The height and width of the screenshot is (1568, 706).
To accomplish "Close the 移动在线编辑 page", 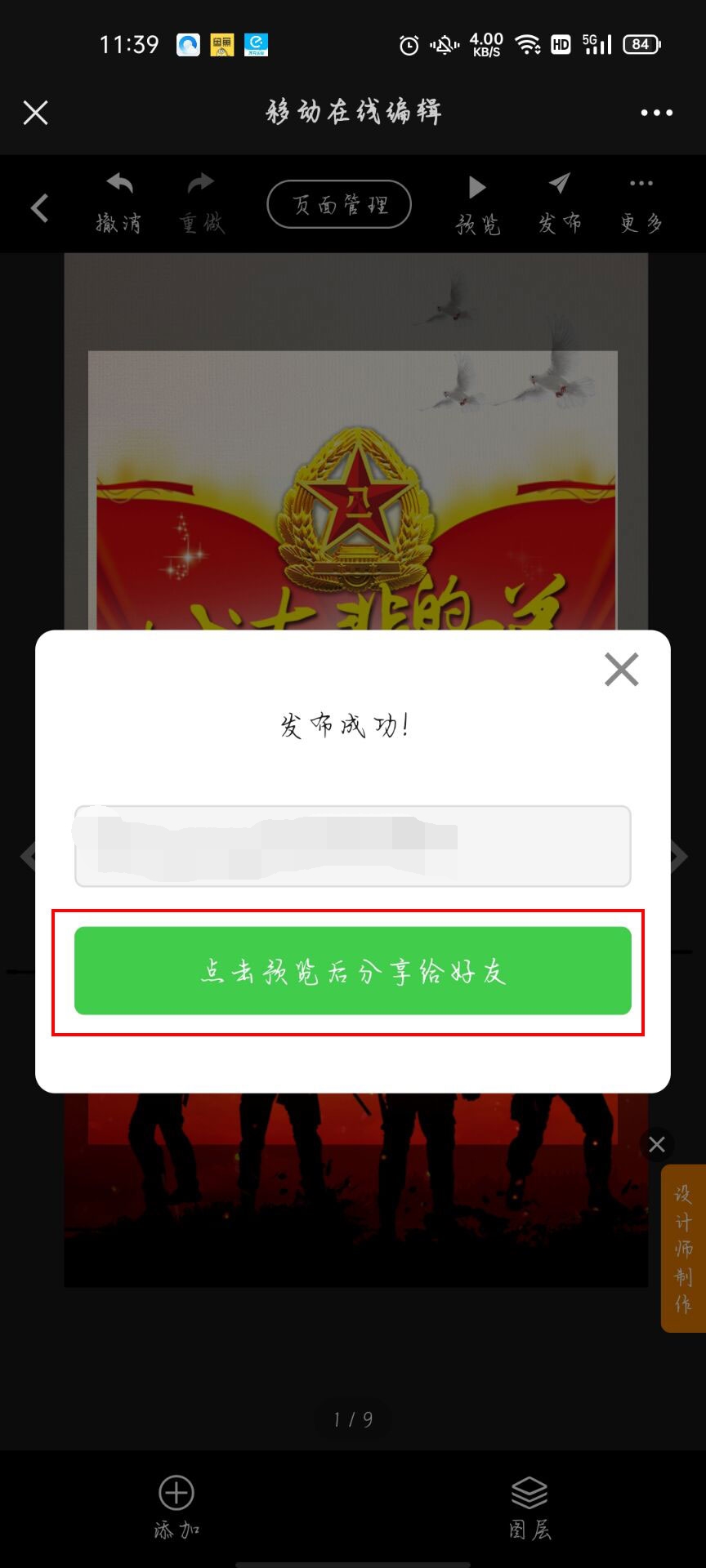I will tap(35, 113).
